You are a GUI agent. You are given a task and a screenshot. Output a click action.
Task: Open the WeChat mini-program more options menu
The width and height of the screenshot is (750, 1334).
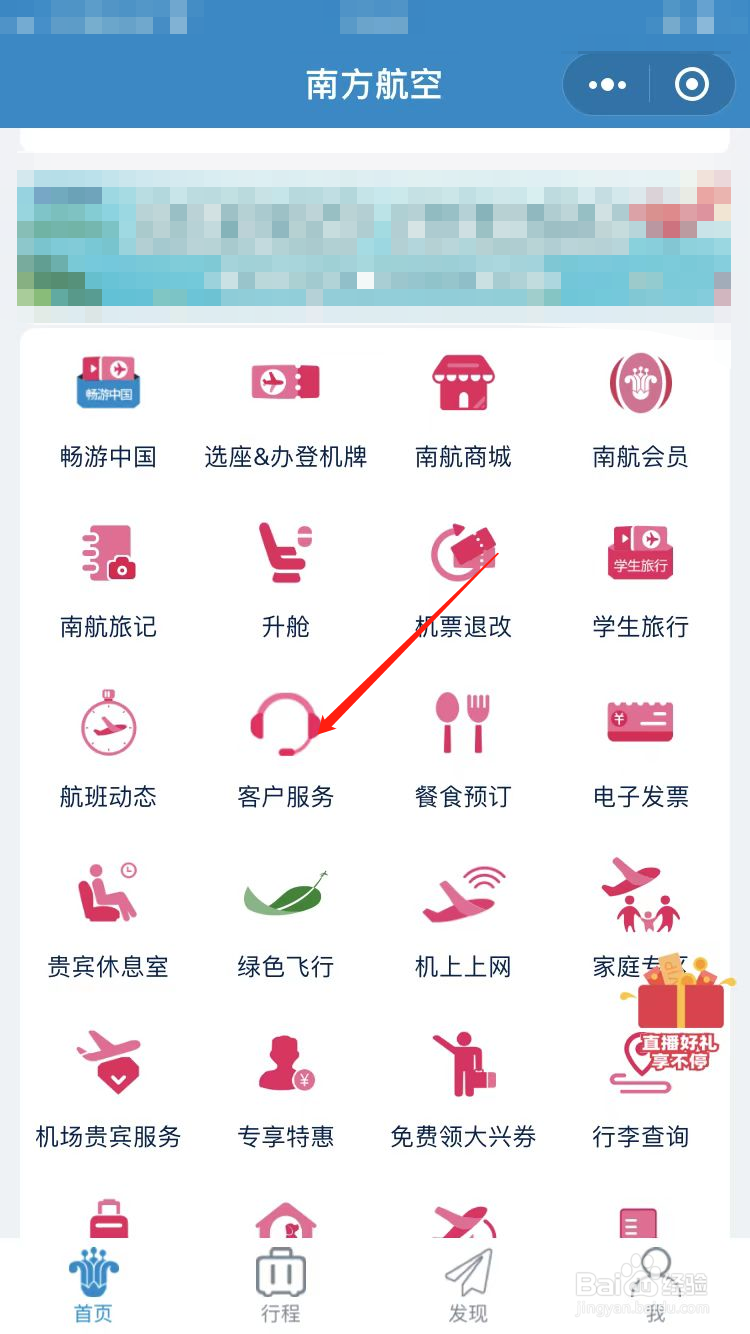[606, 85]
